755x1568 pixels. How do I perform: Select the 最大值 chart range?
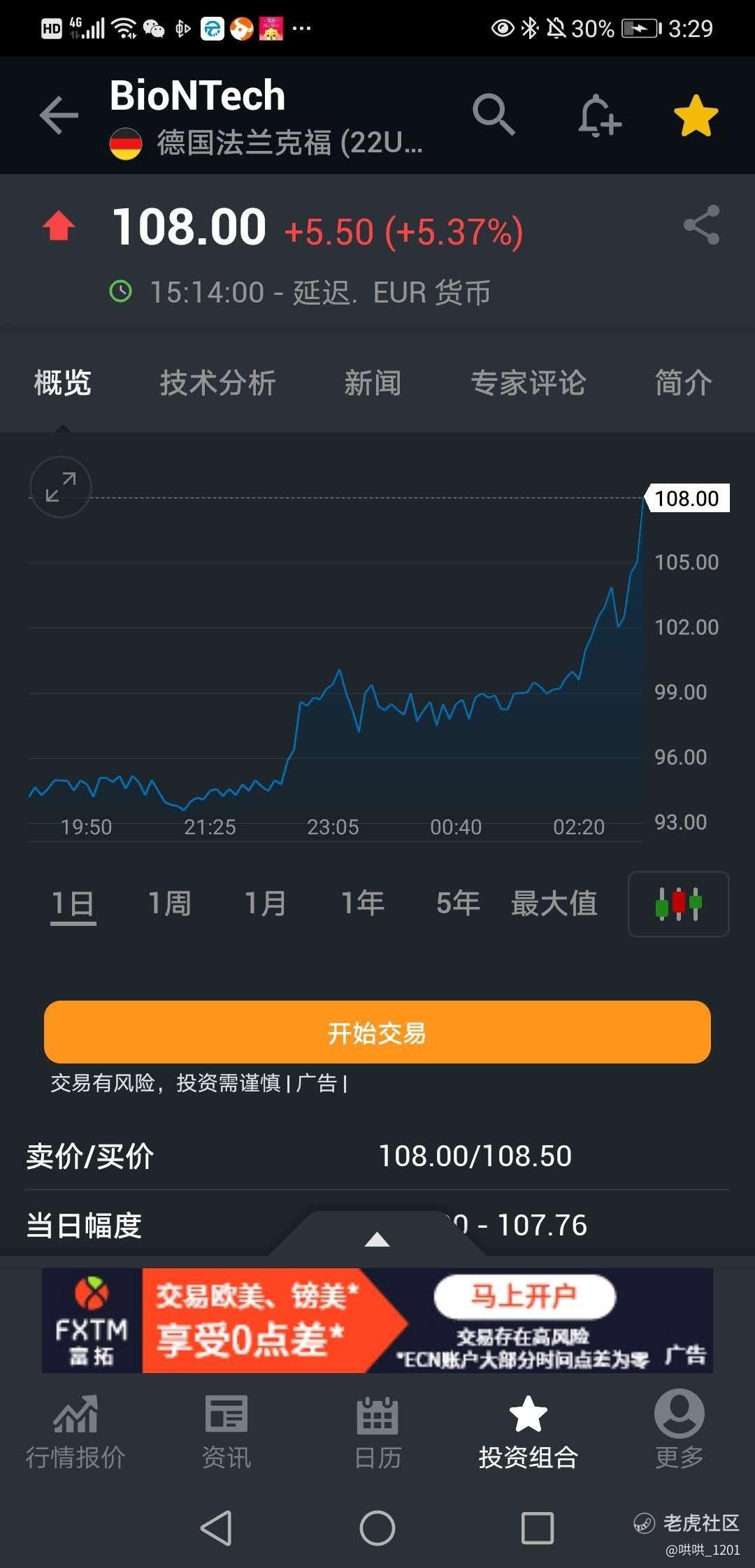point(554,903)
